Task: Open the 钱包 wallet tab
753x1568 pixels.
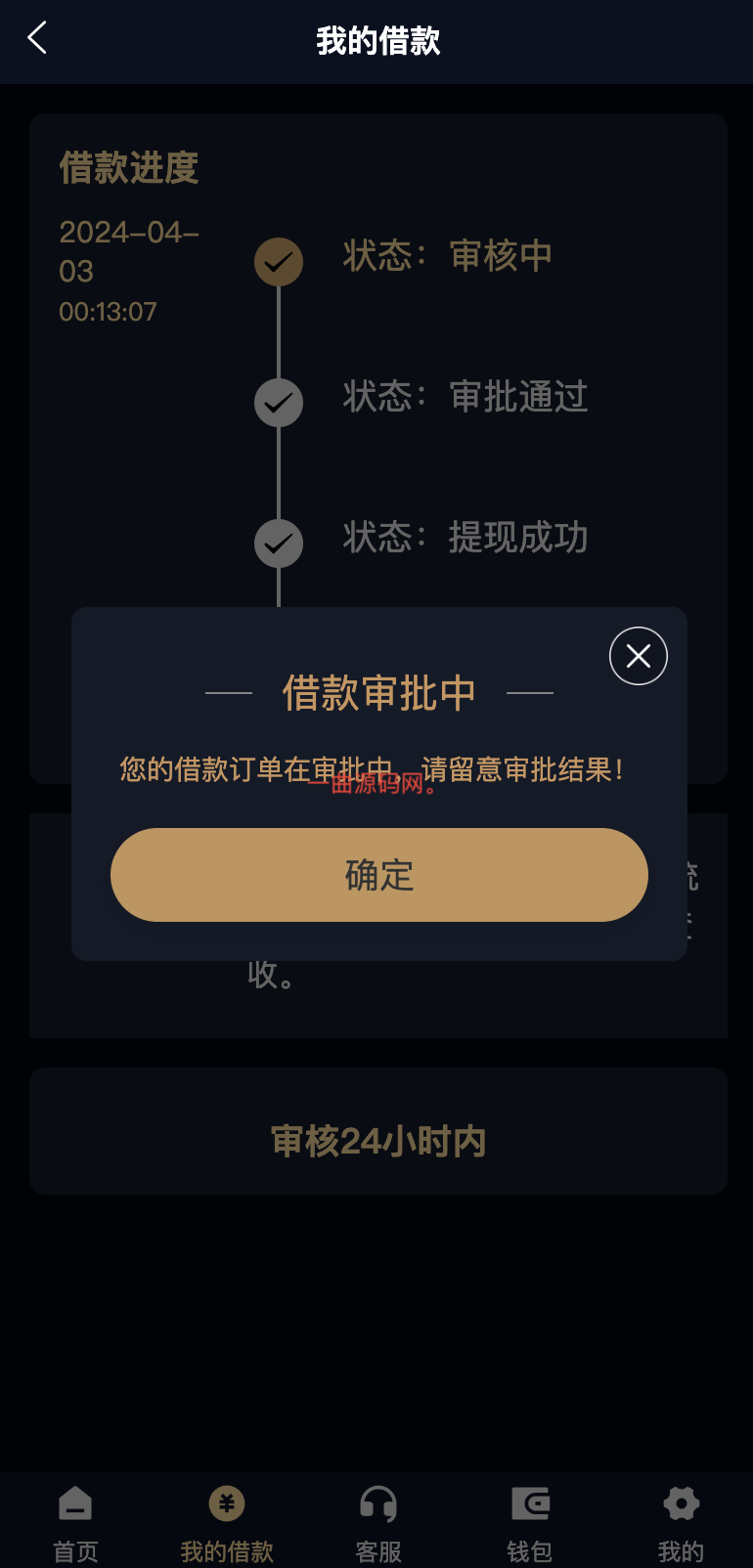Action: click(x=530, y=1525)
